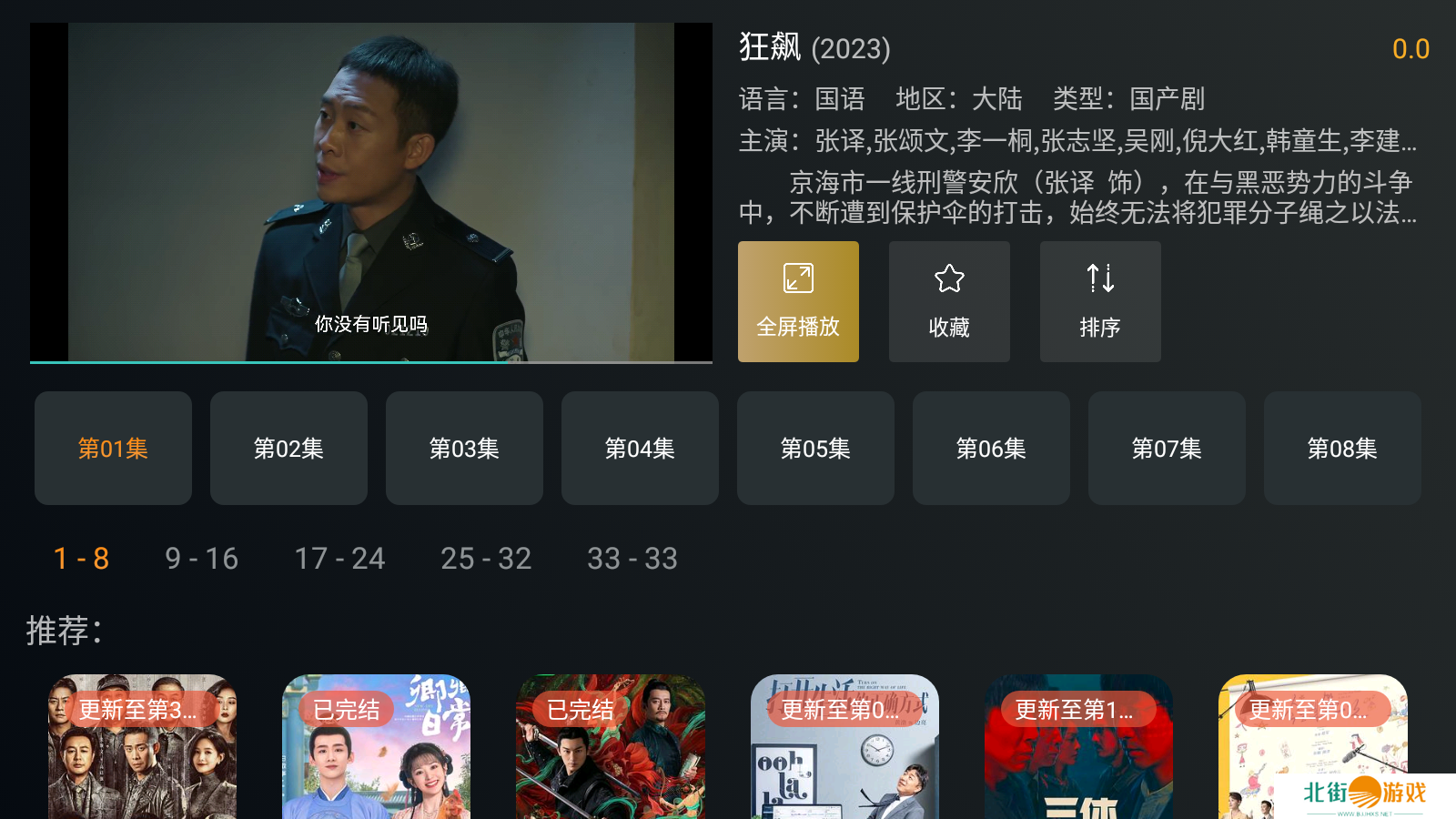Open episode 第07集
Viewport: 1456px width, 819px height.
[x=1167, y=448]
